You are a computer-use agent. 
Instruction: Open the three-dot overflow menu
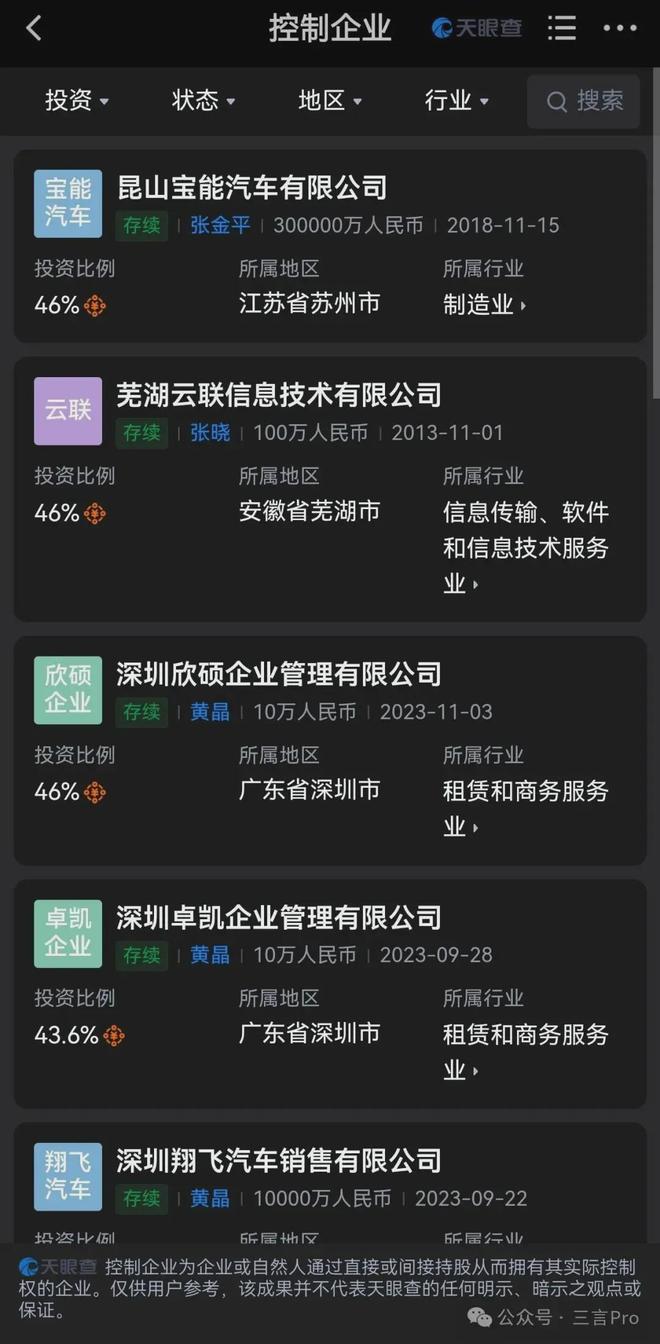pyautogui.click(x=619, y=28)
